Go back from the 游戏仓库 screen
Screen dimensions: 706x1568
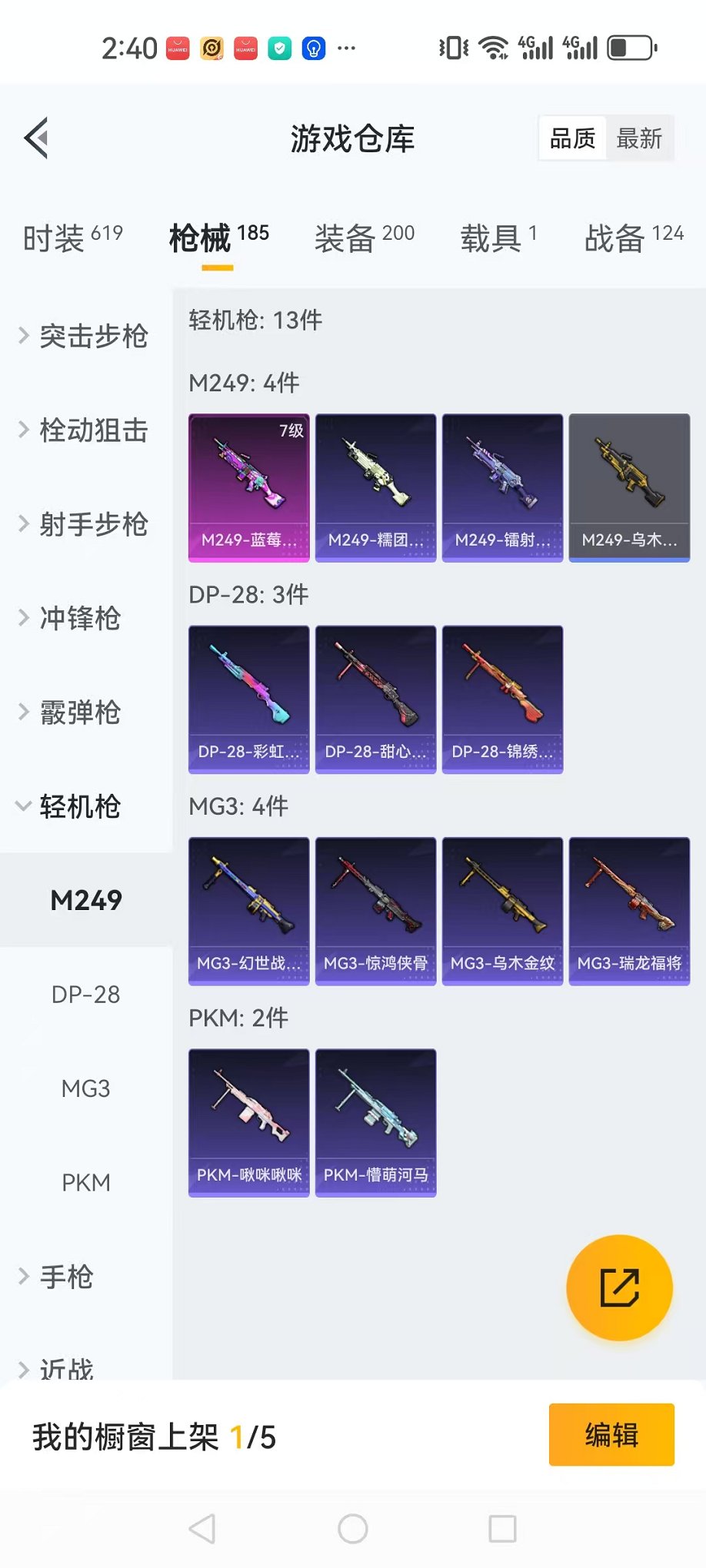click(x=37, y=138)
